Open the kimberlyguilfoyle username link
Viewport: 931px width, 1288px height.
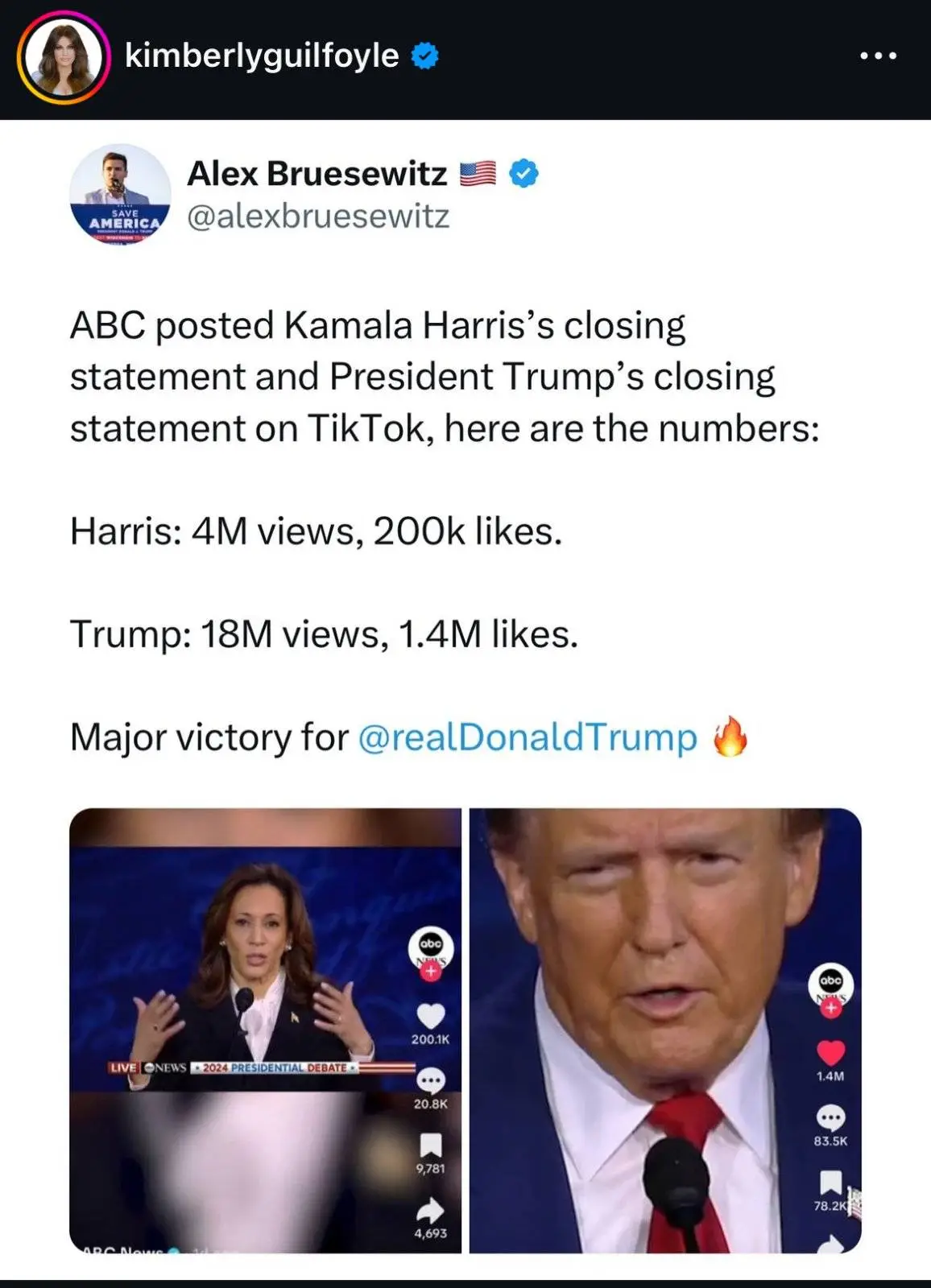pyautogui.click(x=262, y=56)
